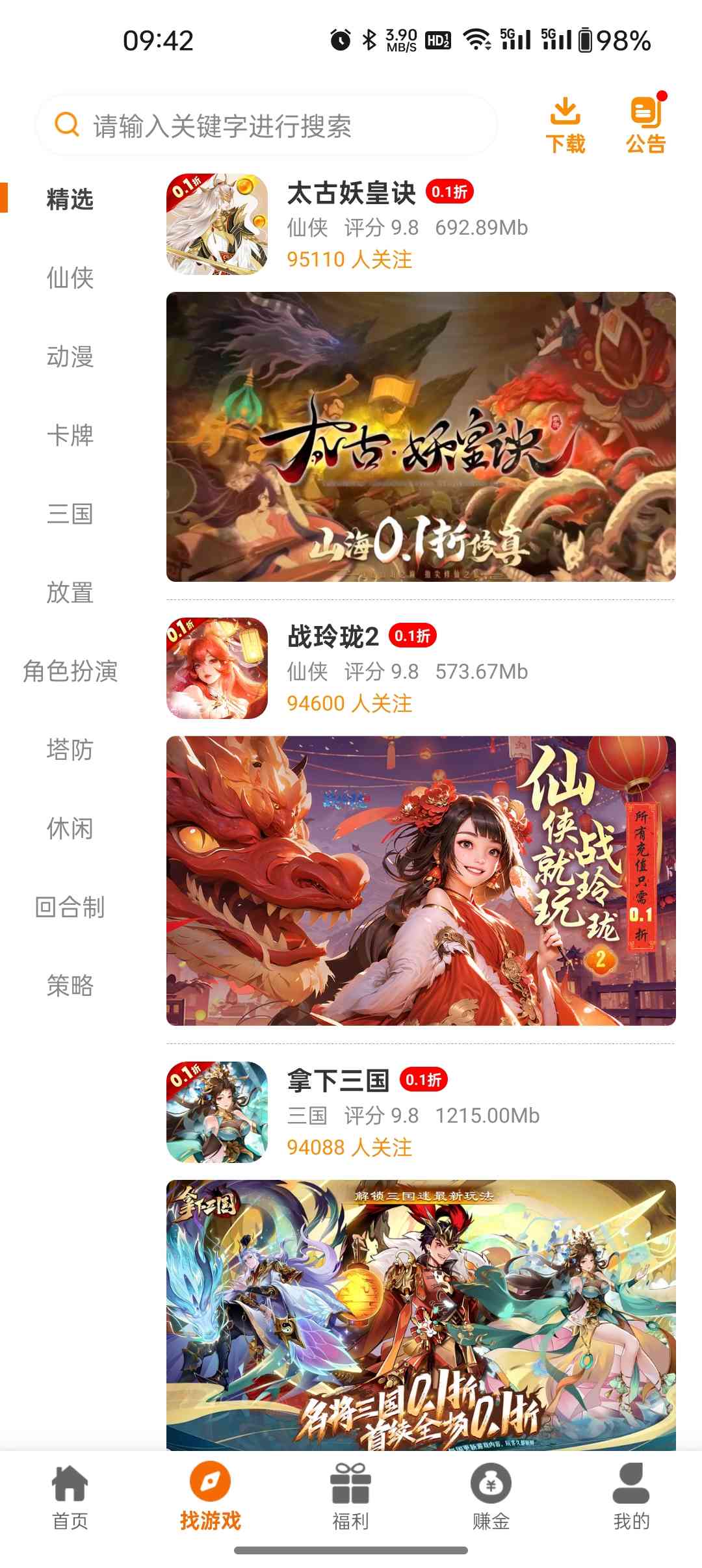Open the 战玲珑2 game listing
The height and width of the screenshot is (1568, 702).
[333, 637]
